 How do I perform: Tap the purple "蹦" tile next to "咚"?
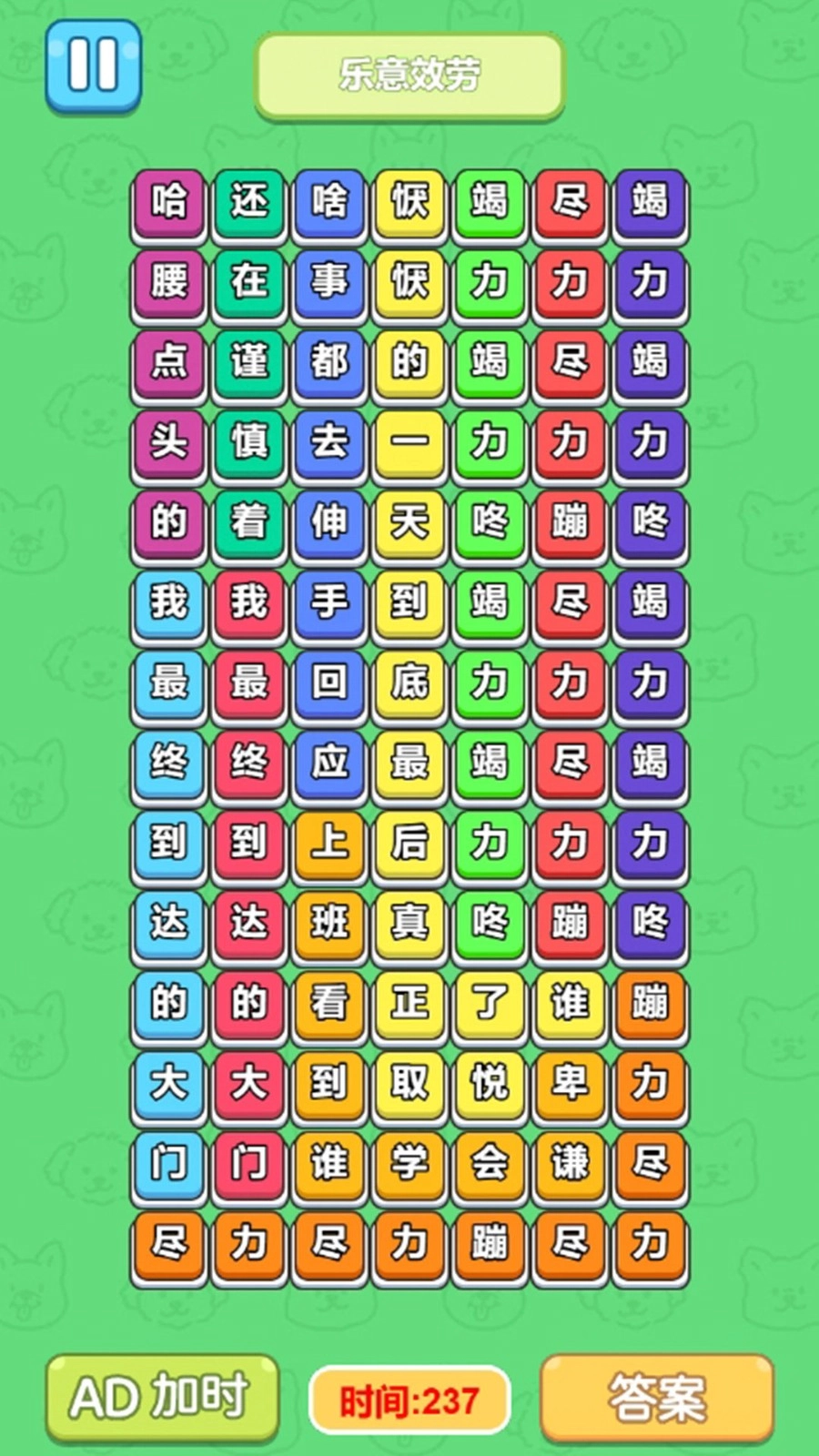tap(569, 526)
